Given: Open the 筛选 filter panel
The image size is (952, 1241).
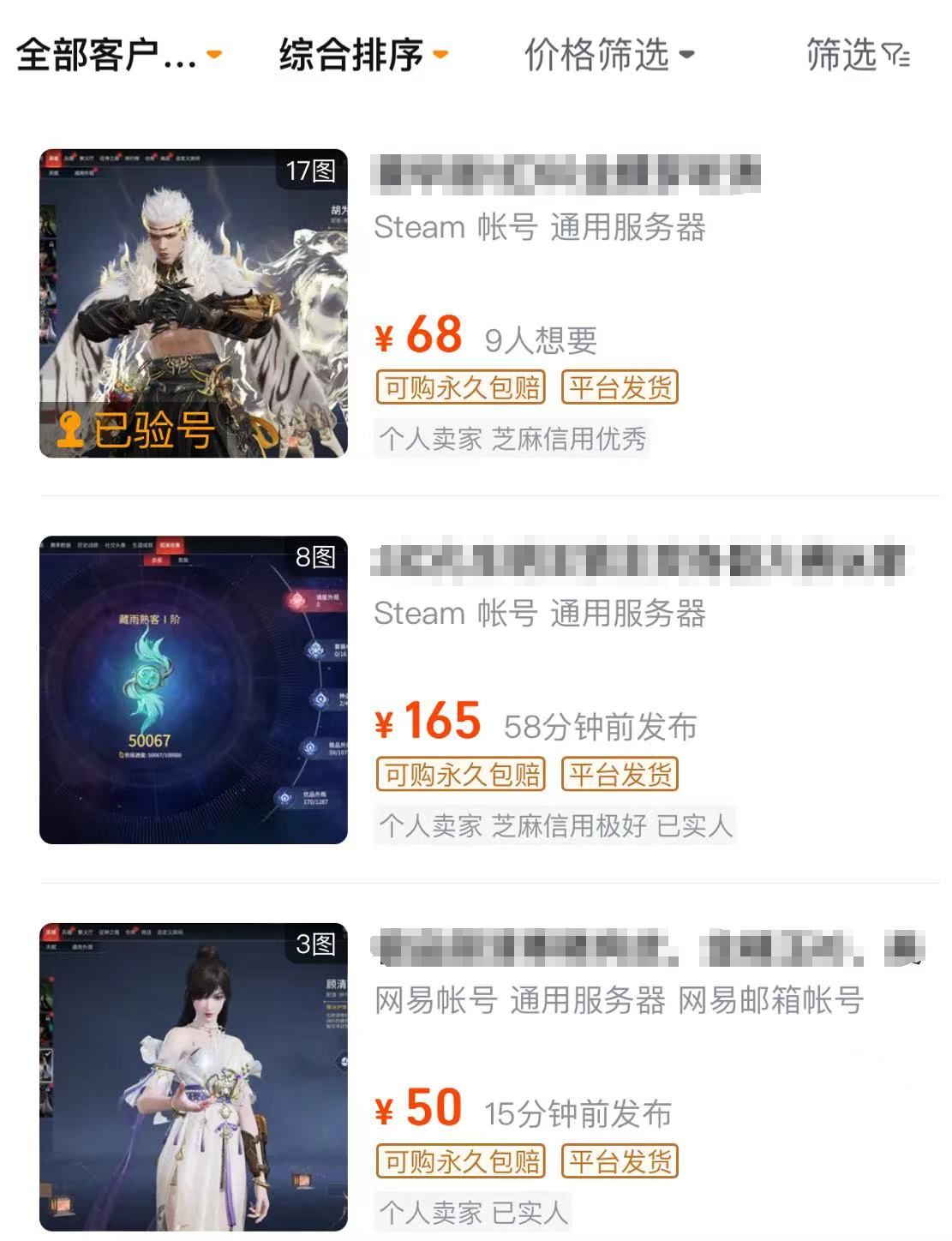Looking at the screenshot, I should pyautogui.click(x=857, y=55).
